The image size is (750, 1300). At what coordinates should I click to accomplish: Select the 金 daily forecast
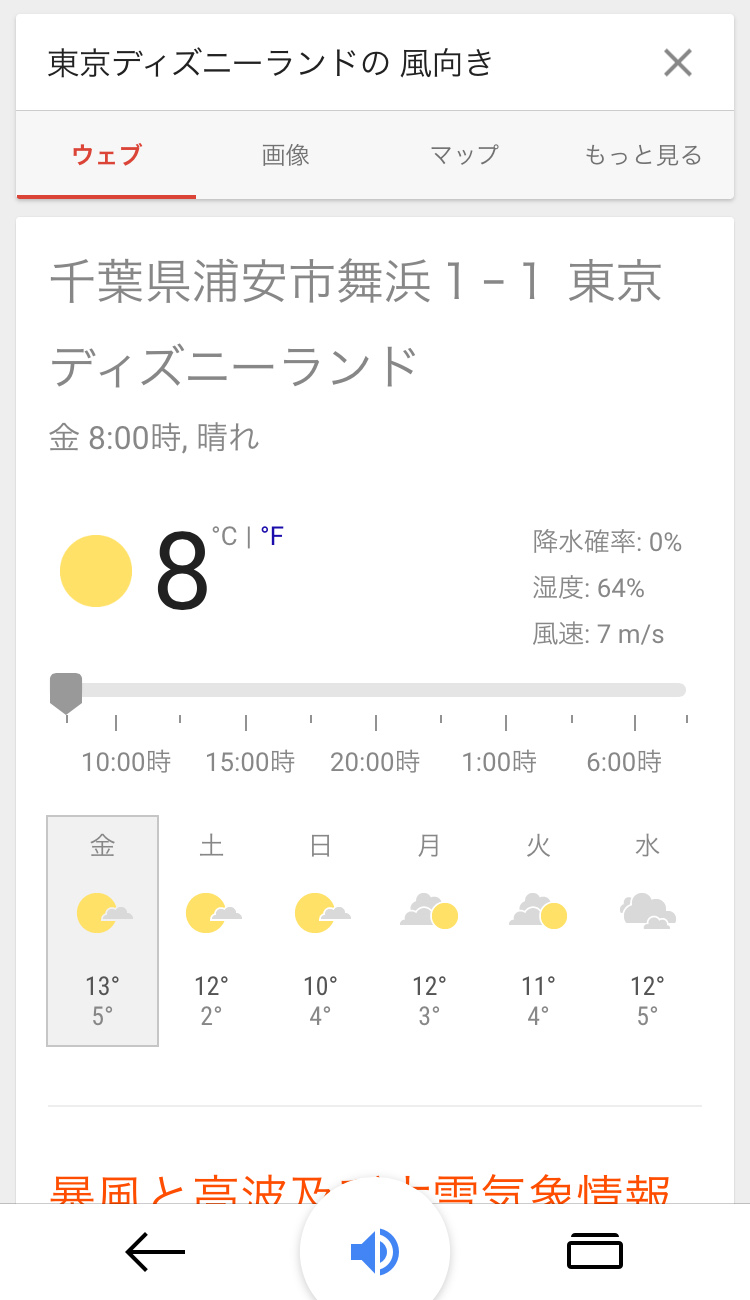[103, 931]
